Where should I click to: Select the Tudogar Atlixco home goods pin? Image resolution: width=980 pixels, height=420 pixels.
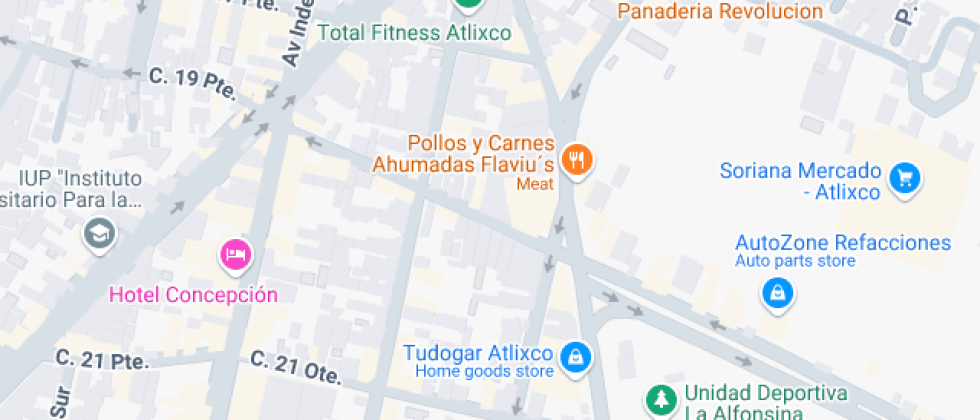pyautogui.click(x=575, y=358)
